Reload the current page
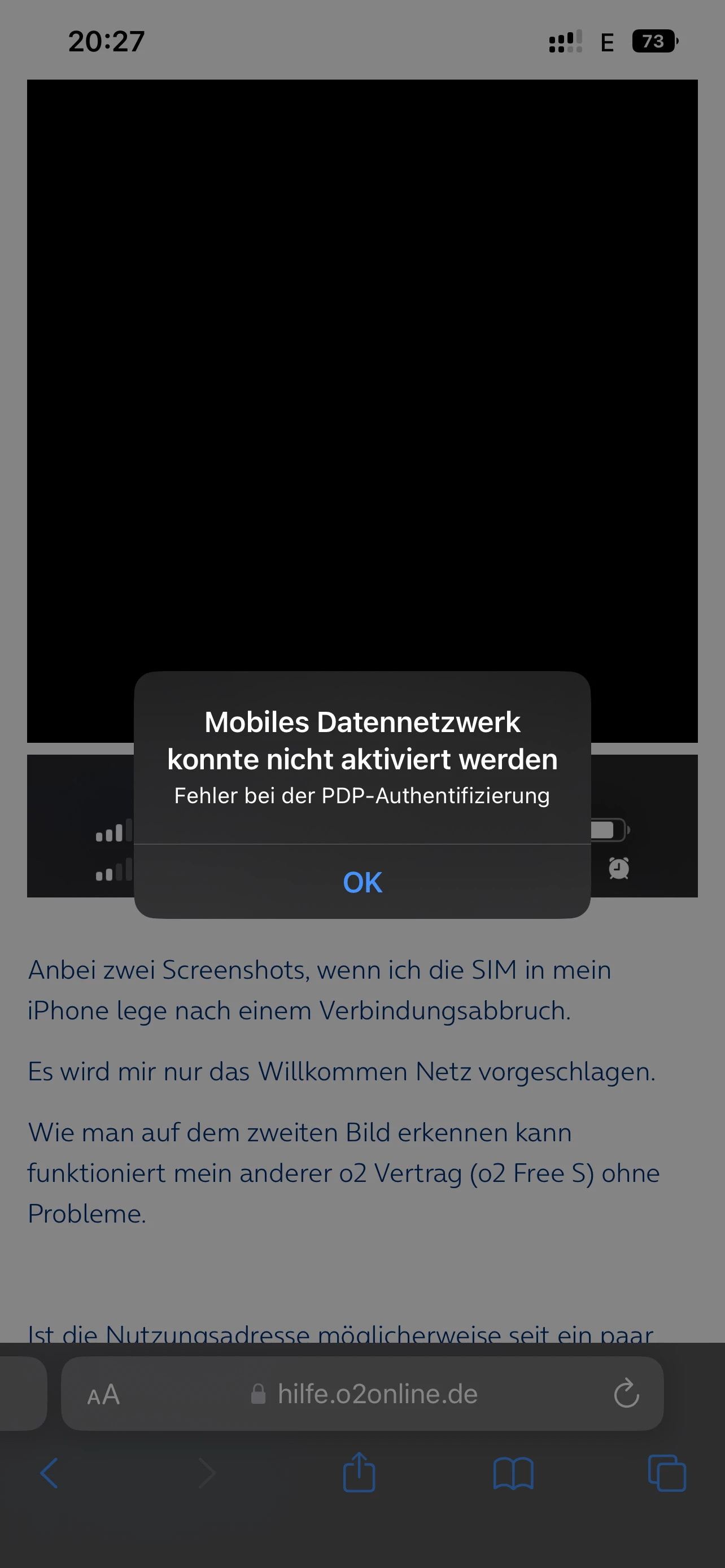 click(x=626, y=1394)
